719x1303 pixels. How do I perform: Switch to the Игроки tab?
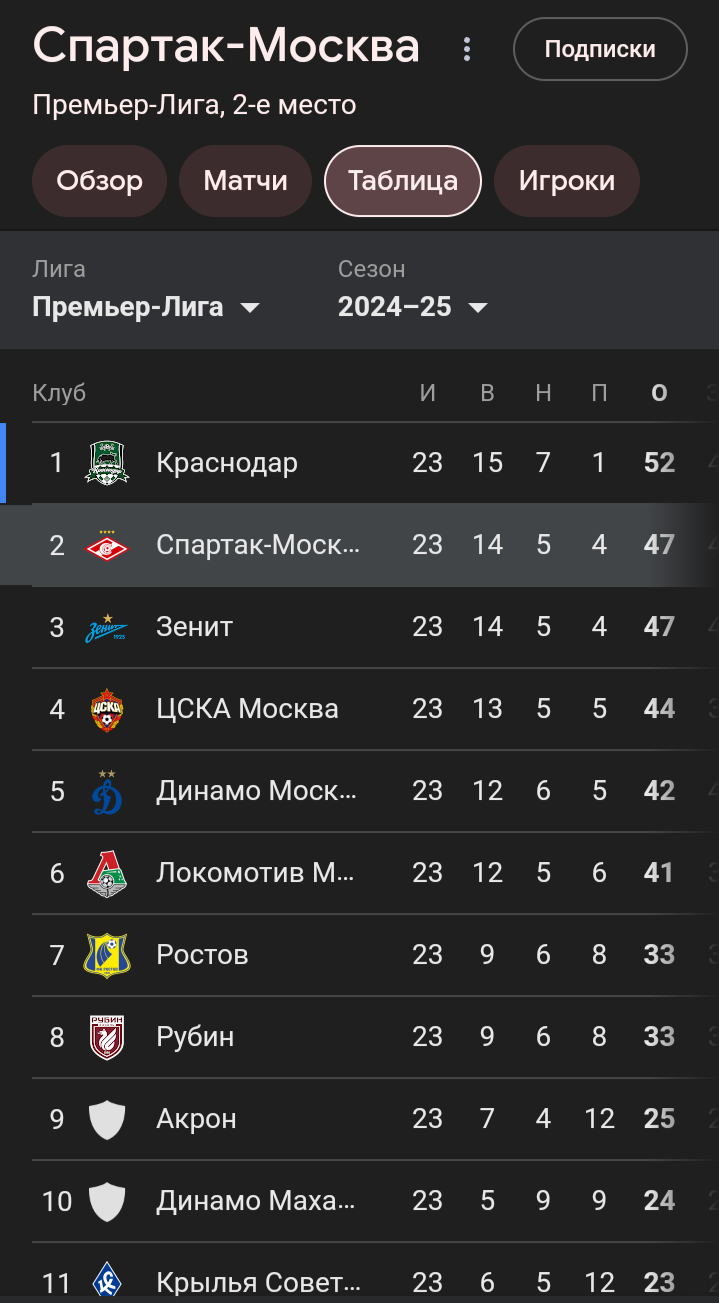(566, 181)
